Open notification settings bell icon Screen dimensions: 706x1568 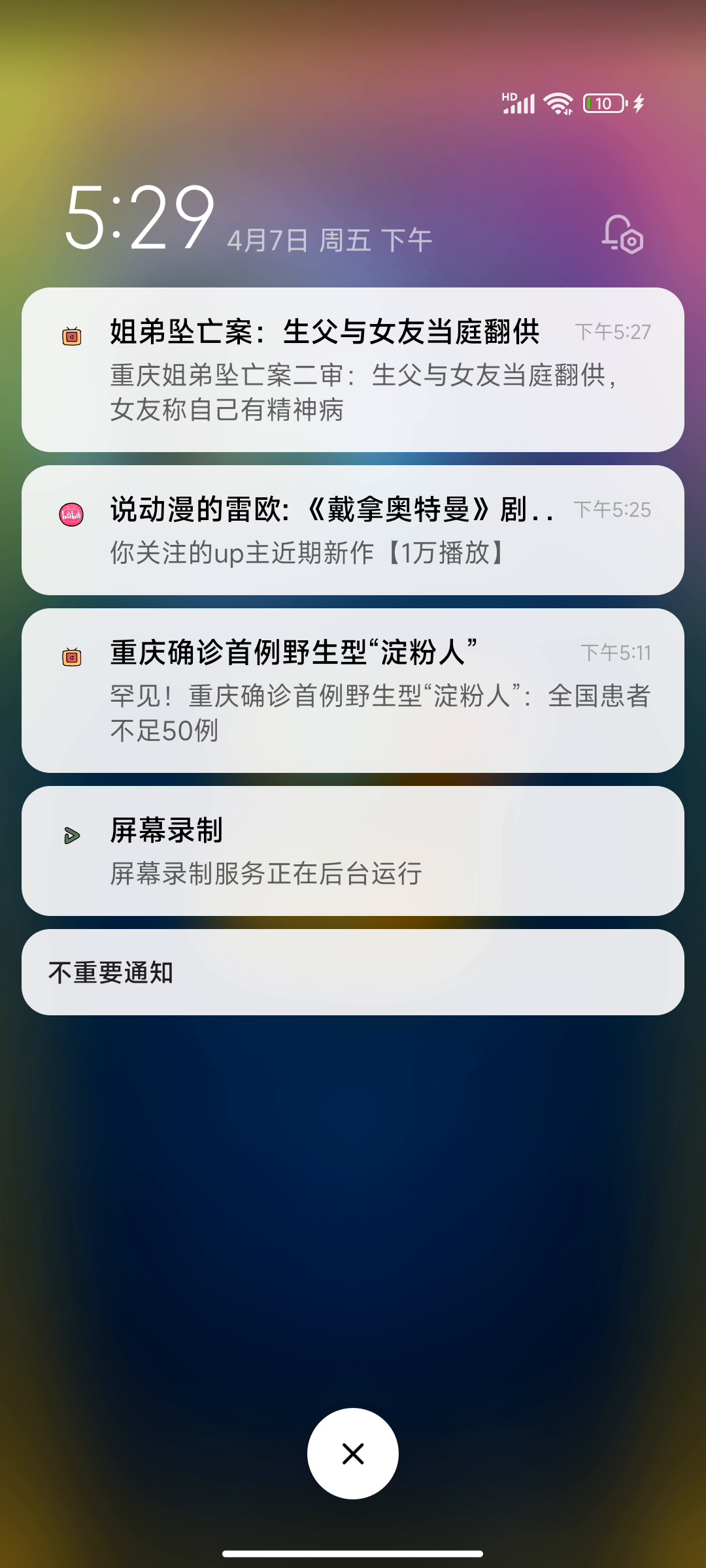click(x=622, y=235)
